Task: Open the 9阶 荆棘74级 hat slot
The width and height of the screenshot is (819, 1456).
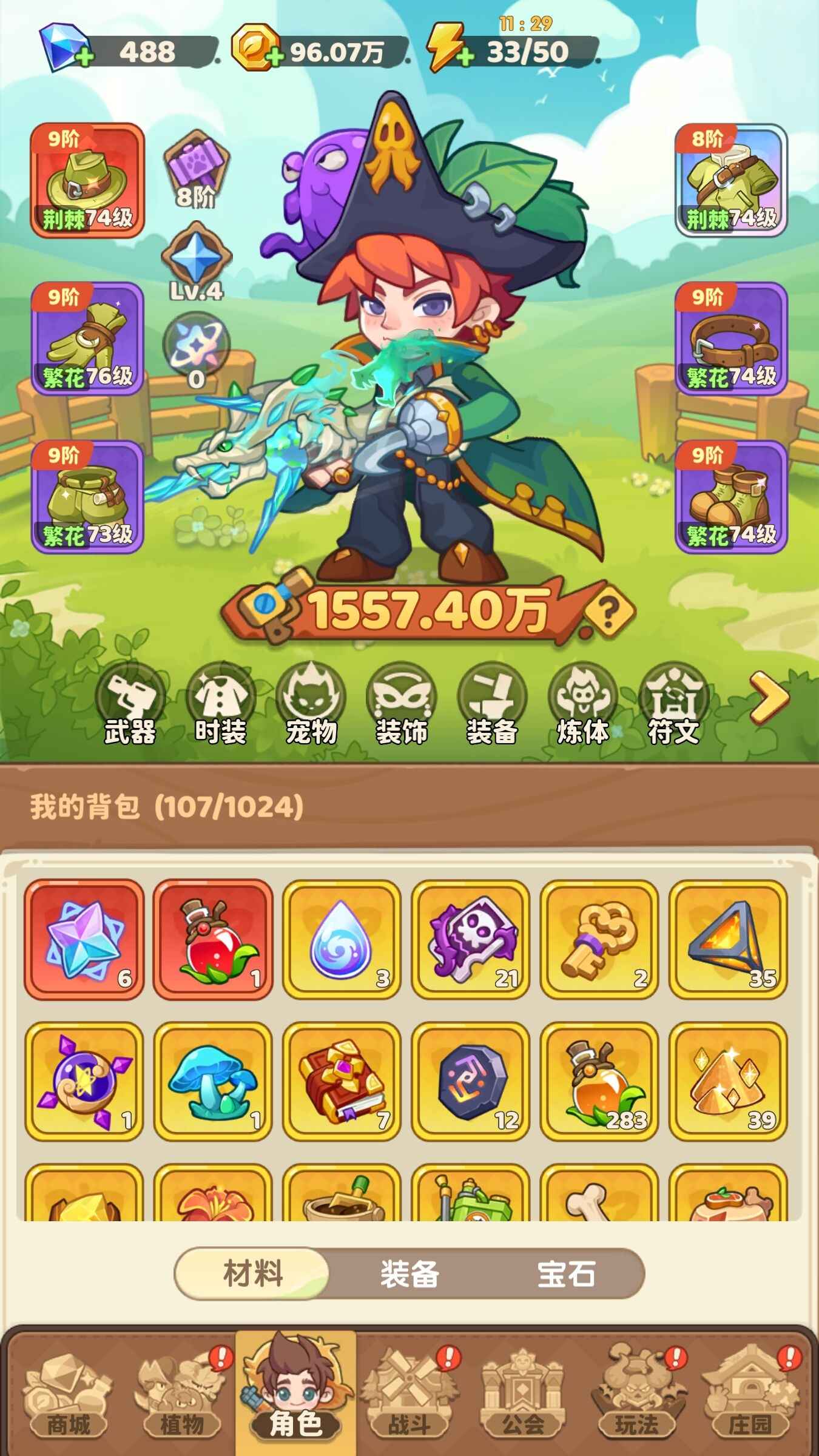Action: [87, 180]
